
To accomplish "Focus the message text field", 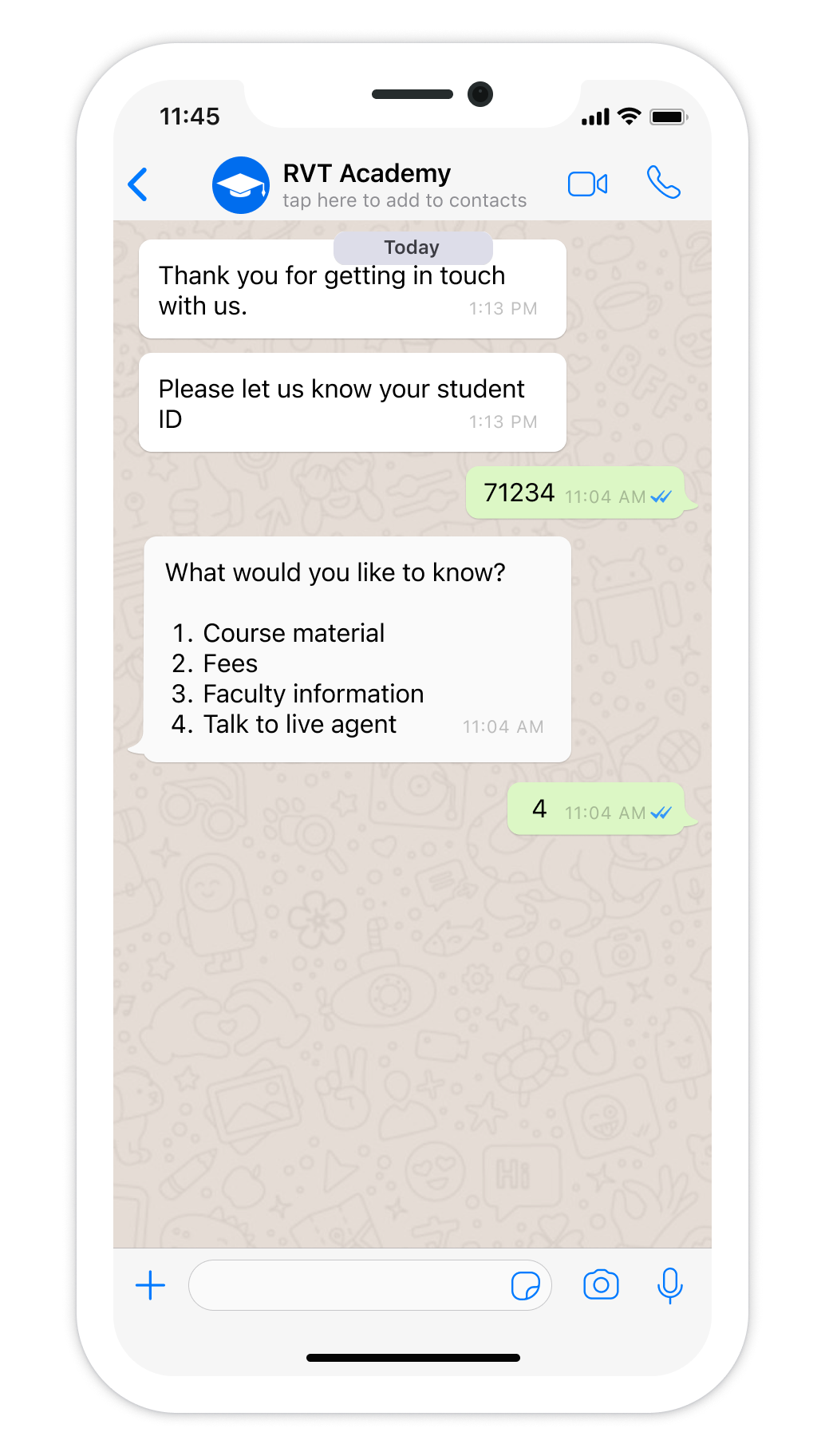I will coord(347,1285).
